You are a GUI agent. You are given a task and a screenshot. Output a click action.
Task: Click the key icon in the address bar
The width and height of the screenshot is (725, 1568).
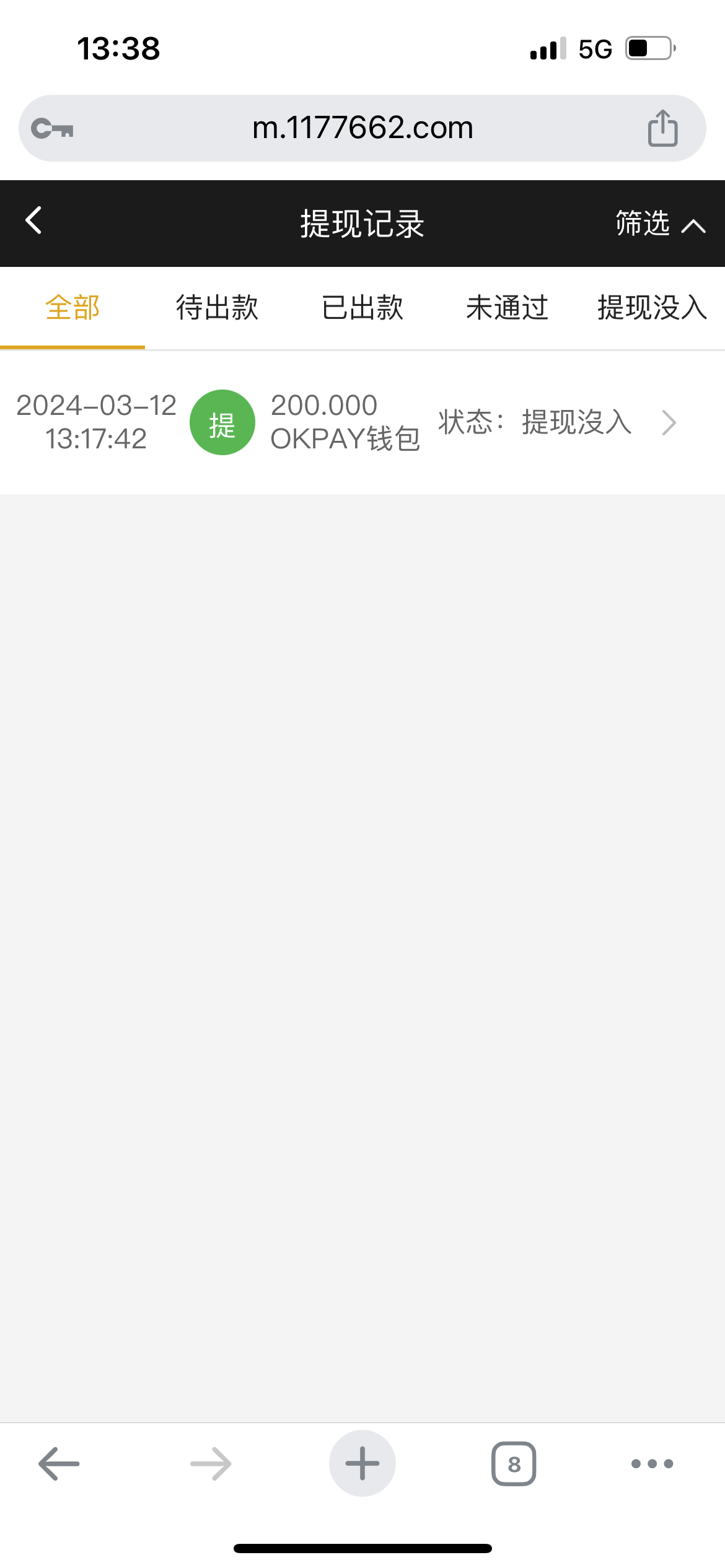pyautogui.click(x=55, y=127)
